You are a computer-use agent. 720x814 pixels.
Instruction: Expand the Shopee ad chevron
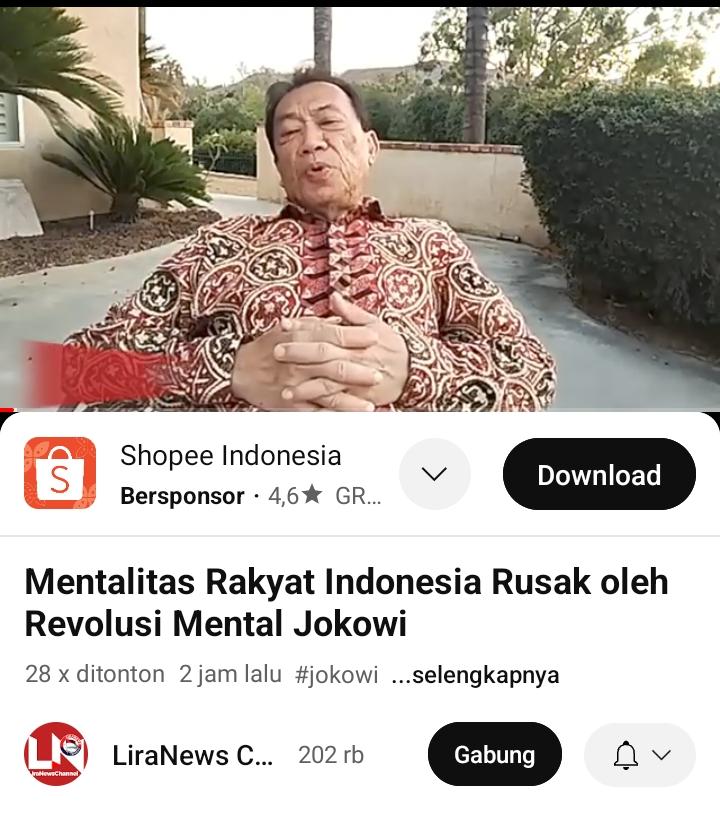click(434, 474)
